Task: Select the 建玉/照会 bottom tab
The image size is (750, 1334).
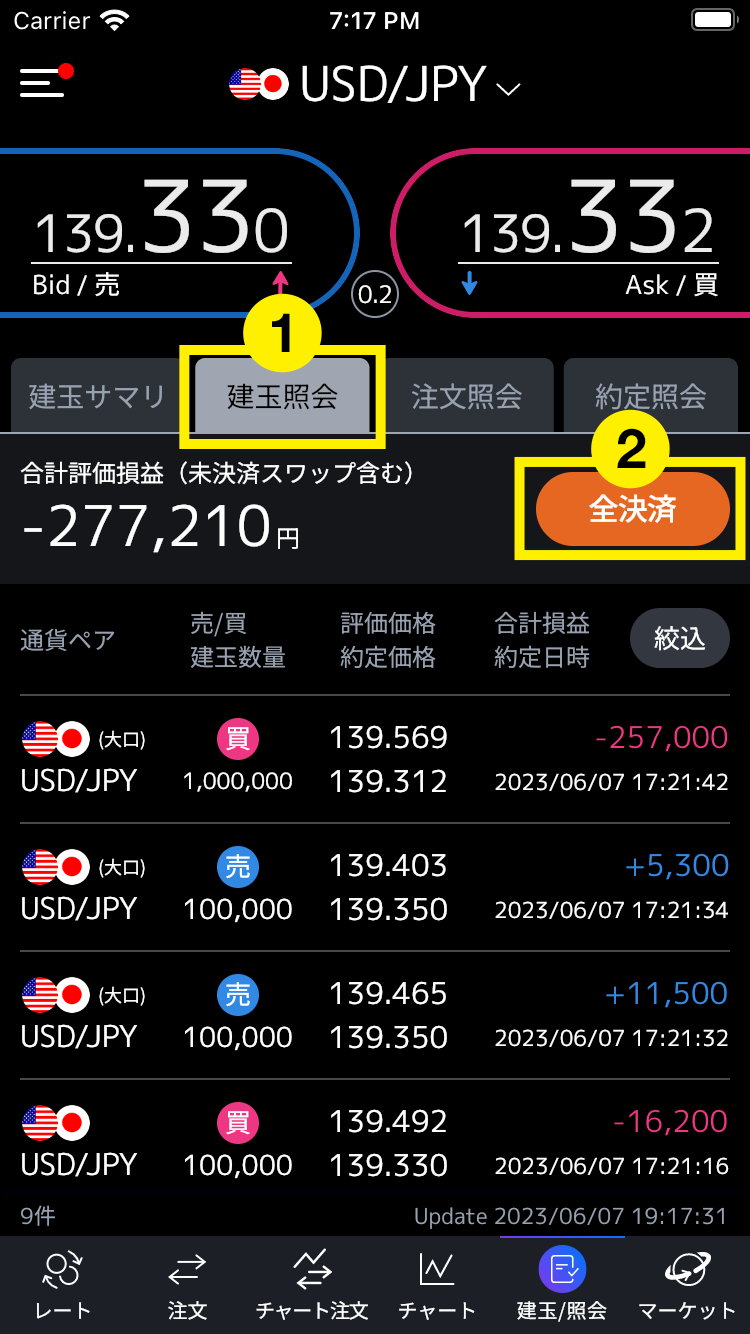Action: pyautogui.click(x=562, y=1285)
